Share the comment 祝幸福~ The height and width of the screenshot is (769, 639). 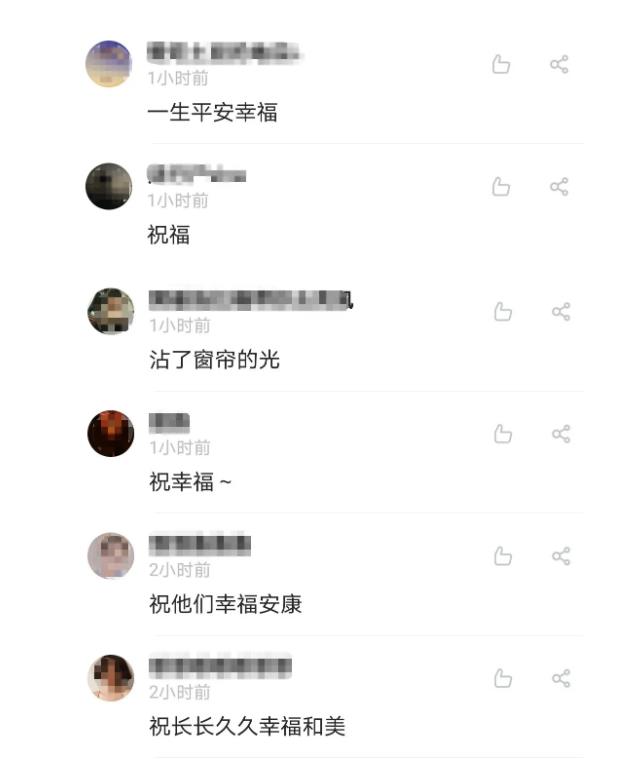pyautogui.click(x=561, y=434)
